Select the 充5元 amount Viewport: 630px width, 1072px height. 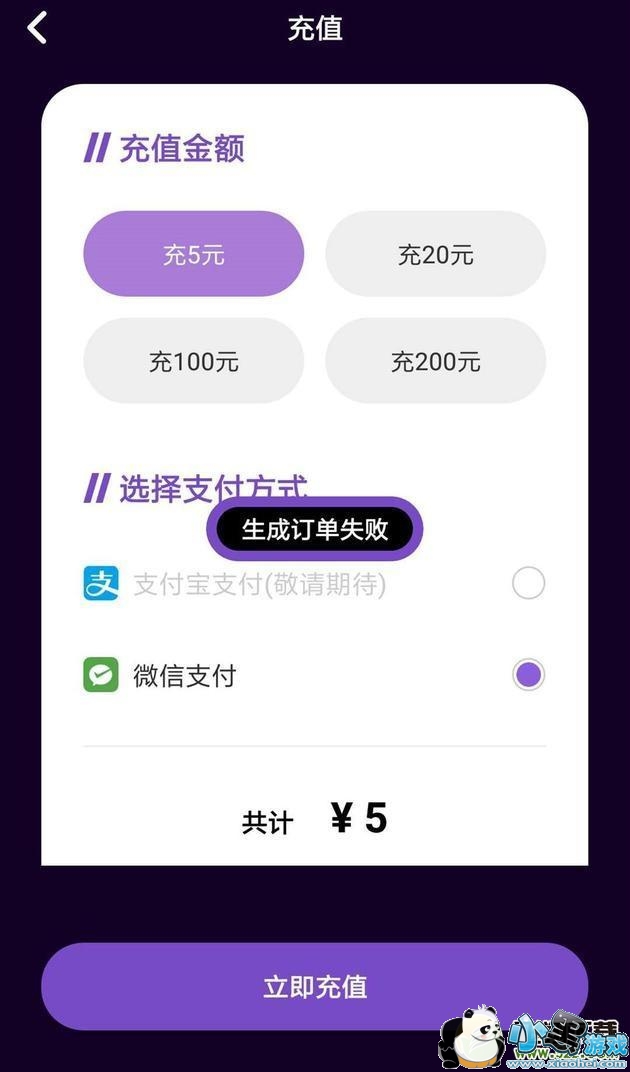[x=193, y=254]
